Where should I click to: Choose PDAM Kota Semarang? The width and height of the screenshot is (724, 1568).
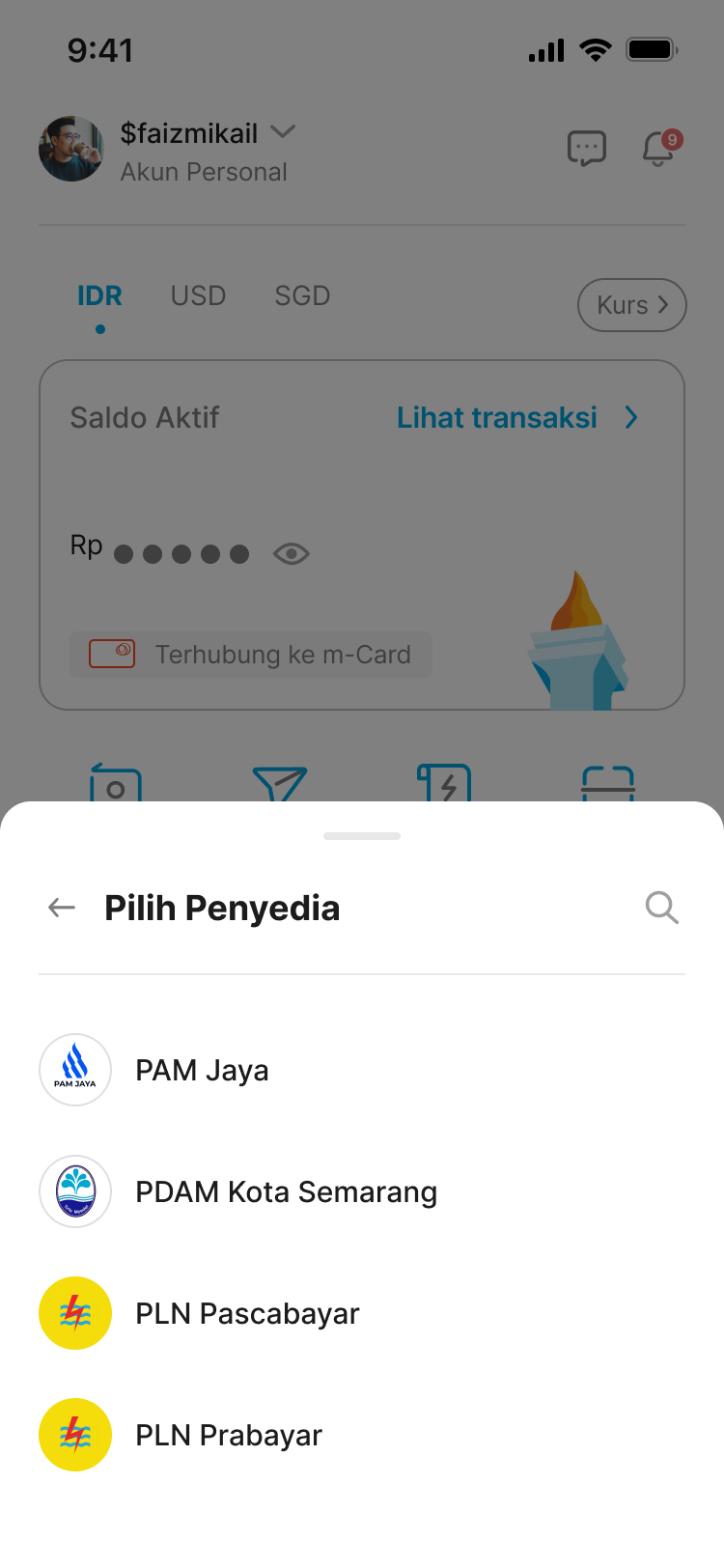click(x=286, y=1191)
